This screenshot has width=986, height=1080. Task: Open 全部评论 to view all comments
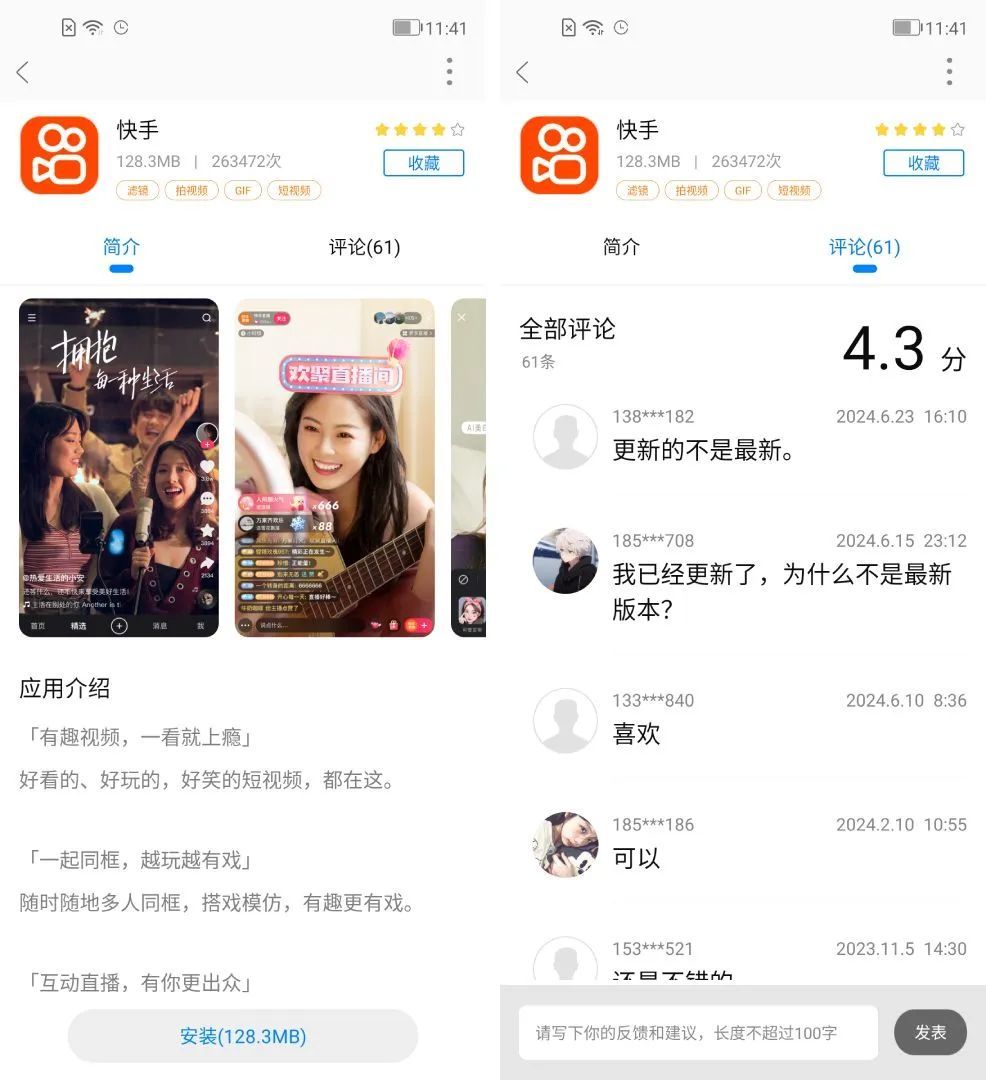pyautogui.click(x=566, y=330)
